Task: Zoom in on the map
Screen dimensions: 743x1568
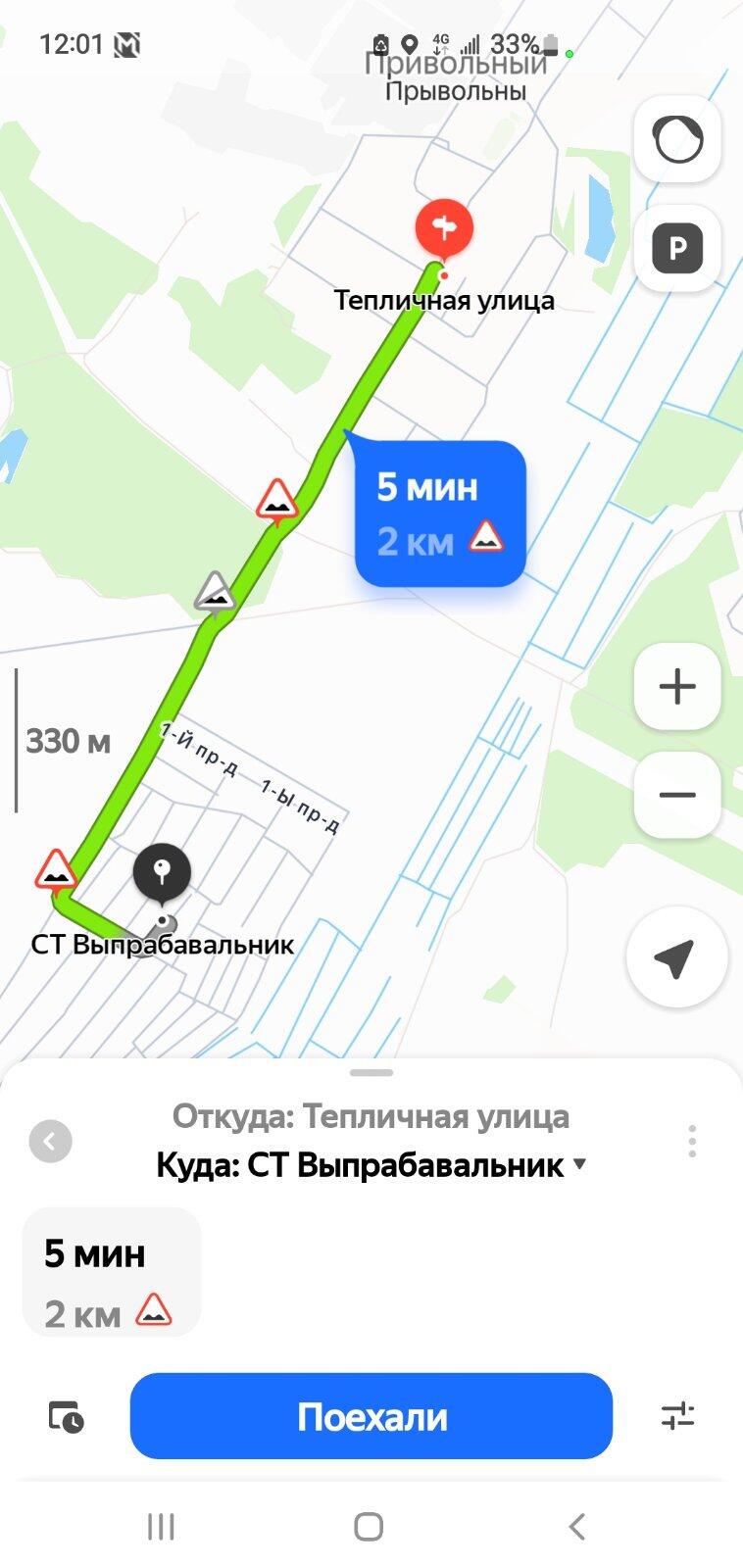Action: point(677,686)
